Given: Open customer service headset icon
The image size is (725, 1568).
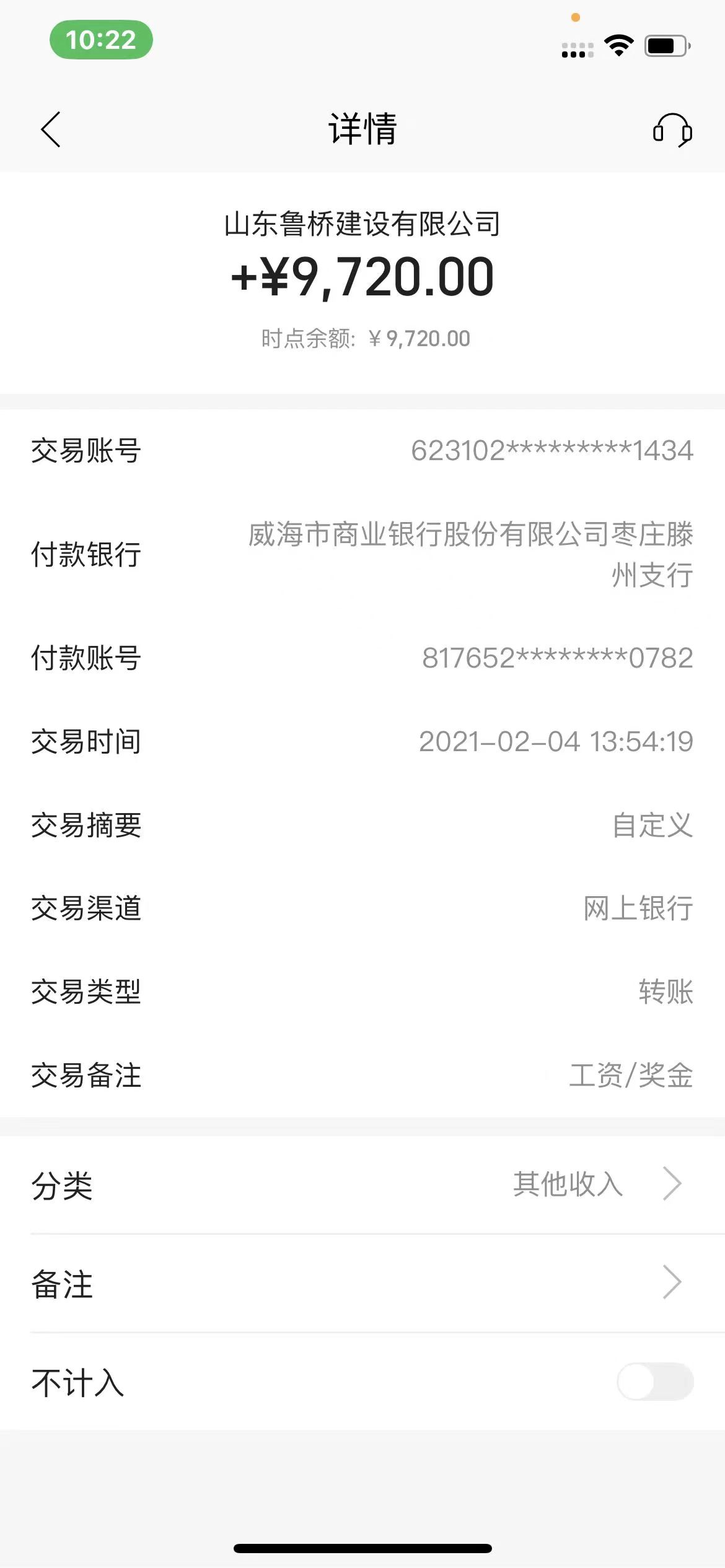Looking at the screenshot, I should click(x=672, y=129).
